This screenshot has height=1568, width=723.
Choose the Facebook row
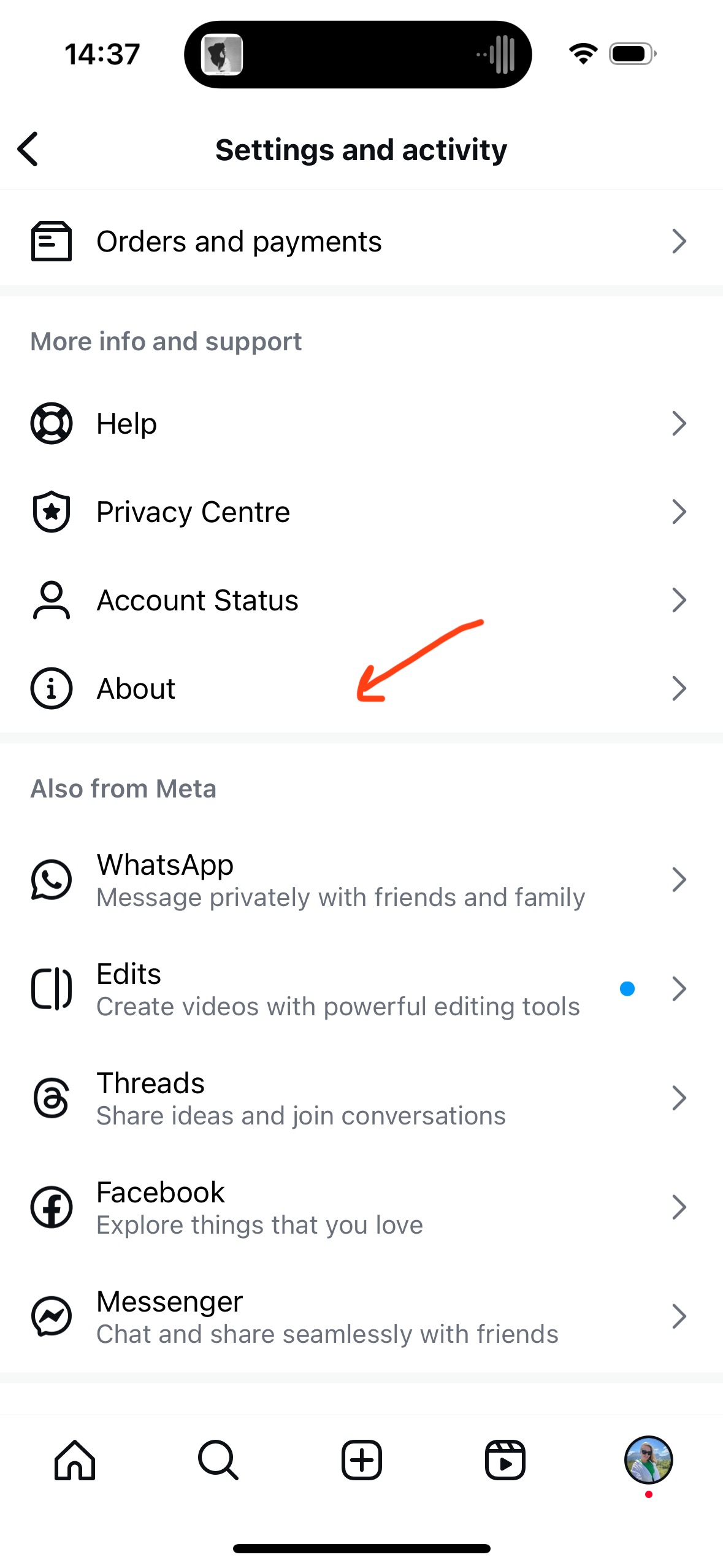point(361,1207)
